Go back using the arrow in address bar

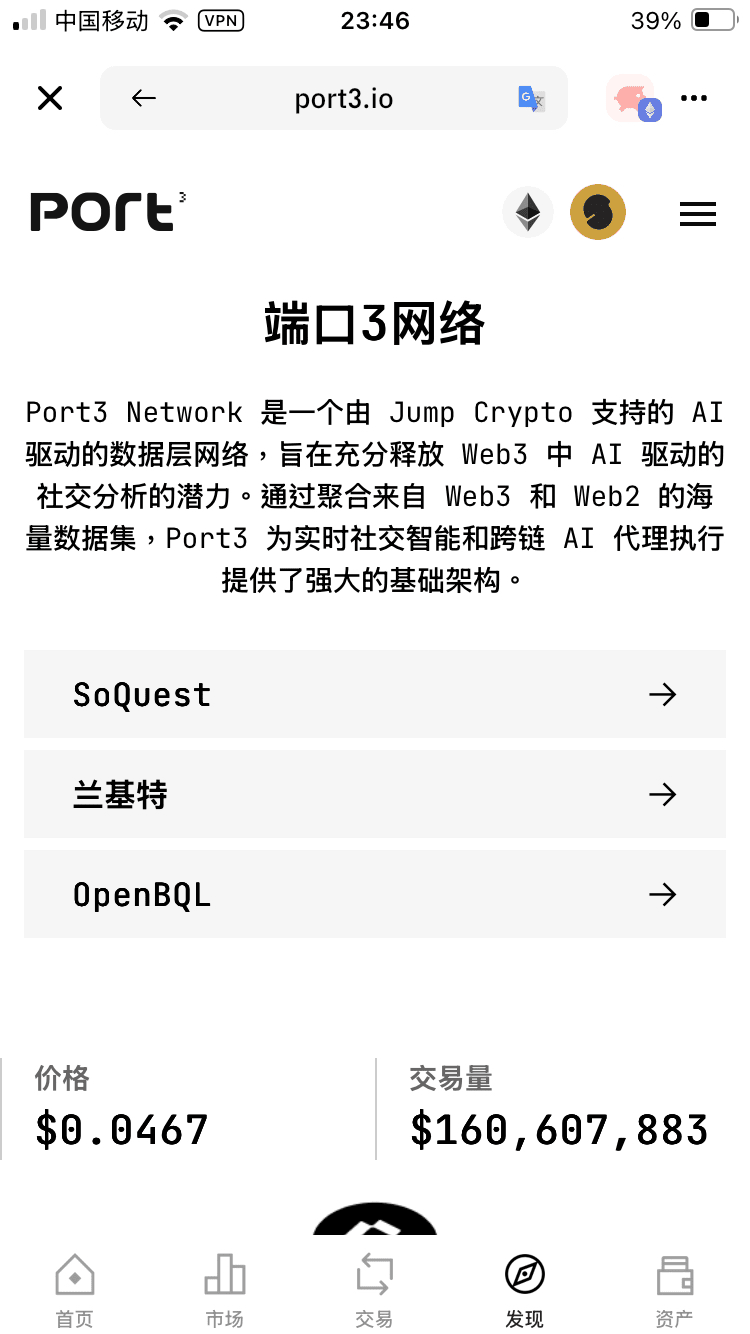(x=144, y=98)
